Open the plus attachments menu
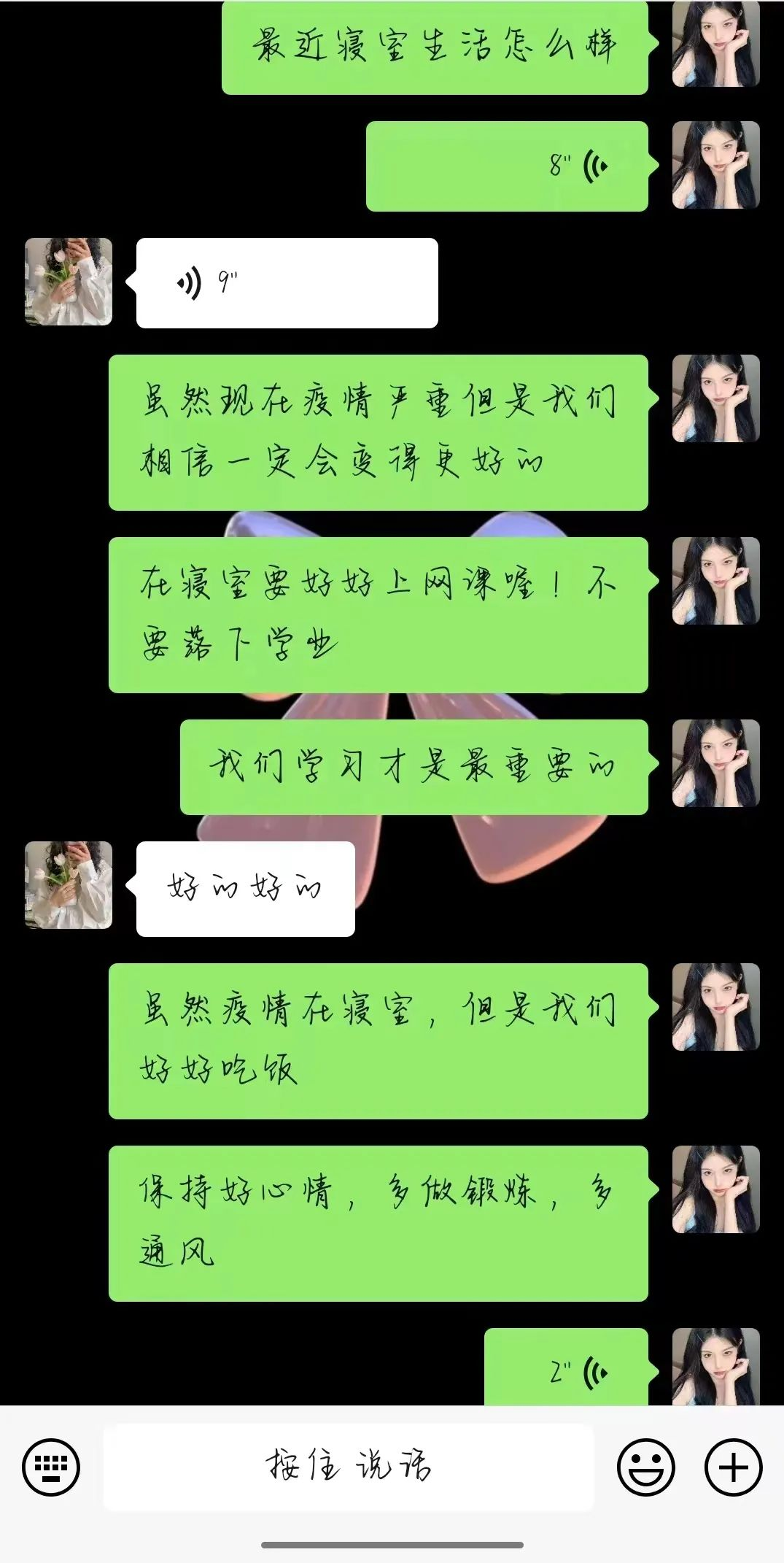784x1563 pixels. point(734,1467)
